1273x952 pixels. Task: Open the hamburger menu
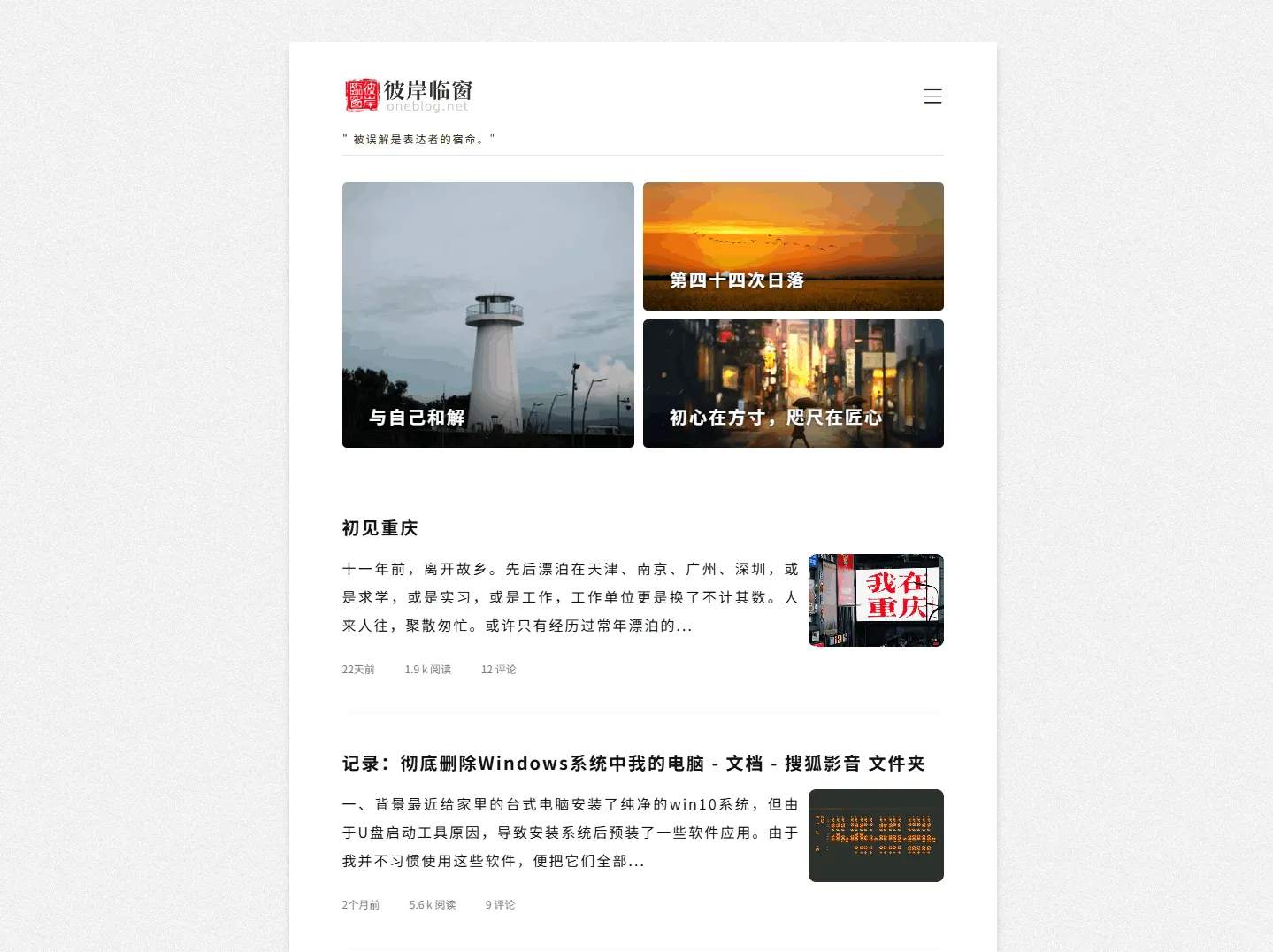[x=932, y=96]
